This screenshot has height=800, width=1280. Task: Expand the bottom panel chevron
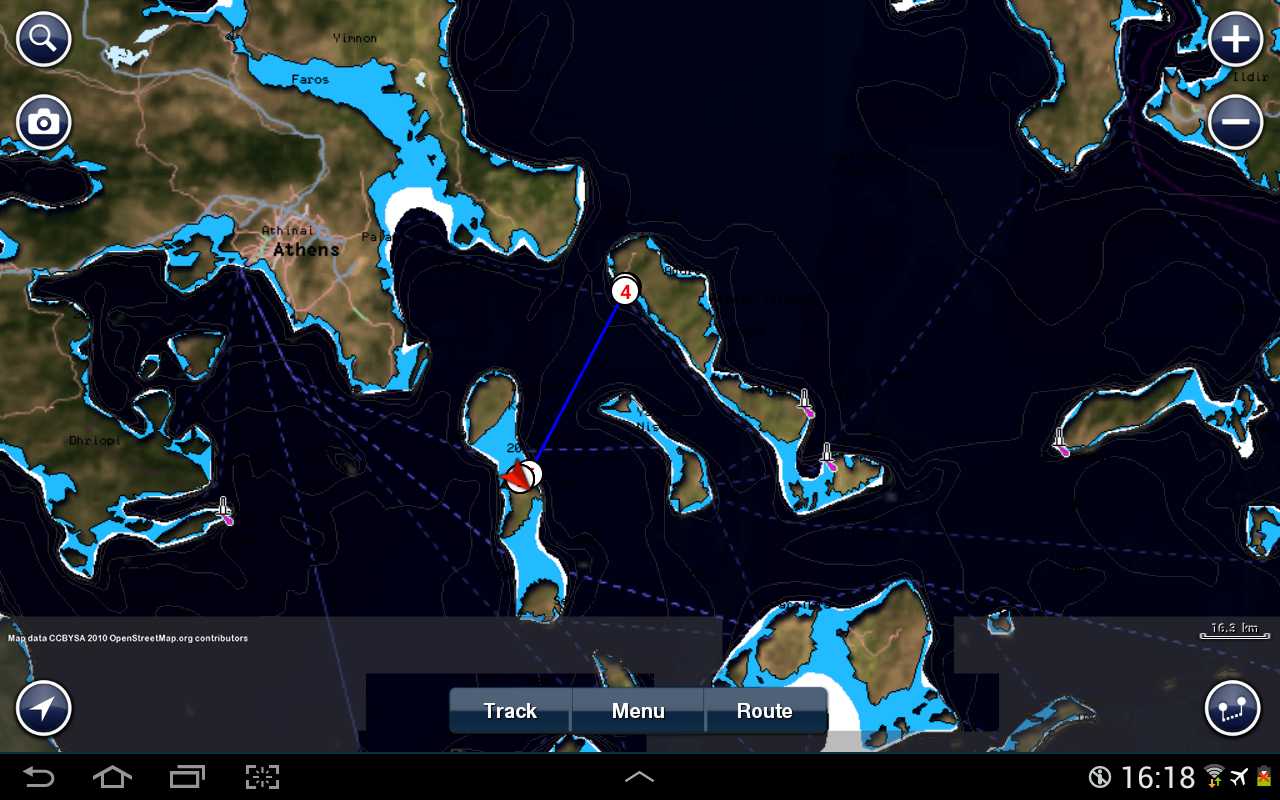pos(639,777)
